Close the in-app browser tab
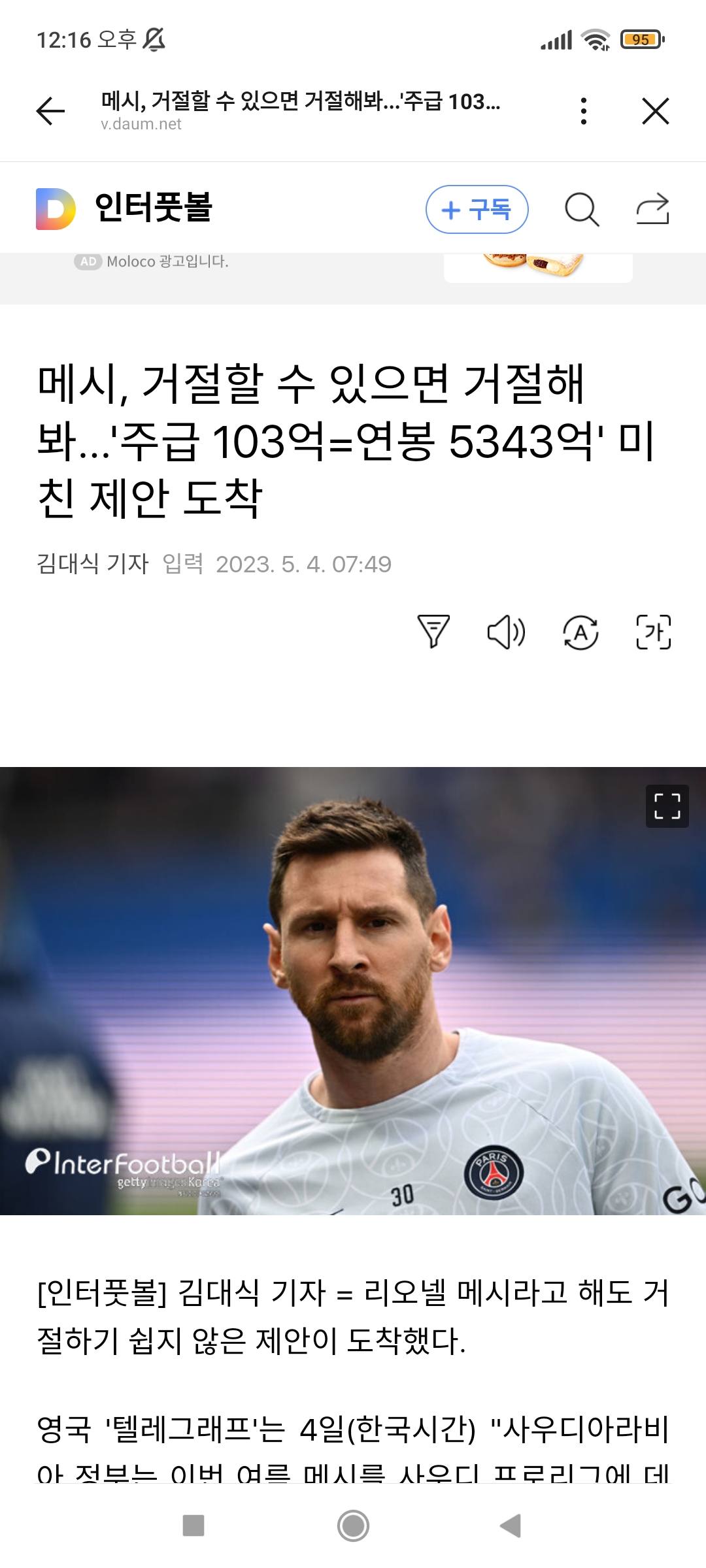The height and width of the screenshot is (1568, 706). tap(656, 111)
